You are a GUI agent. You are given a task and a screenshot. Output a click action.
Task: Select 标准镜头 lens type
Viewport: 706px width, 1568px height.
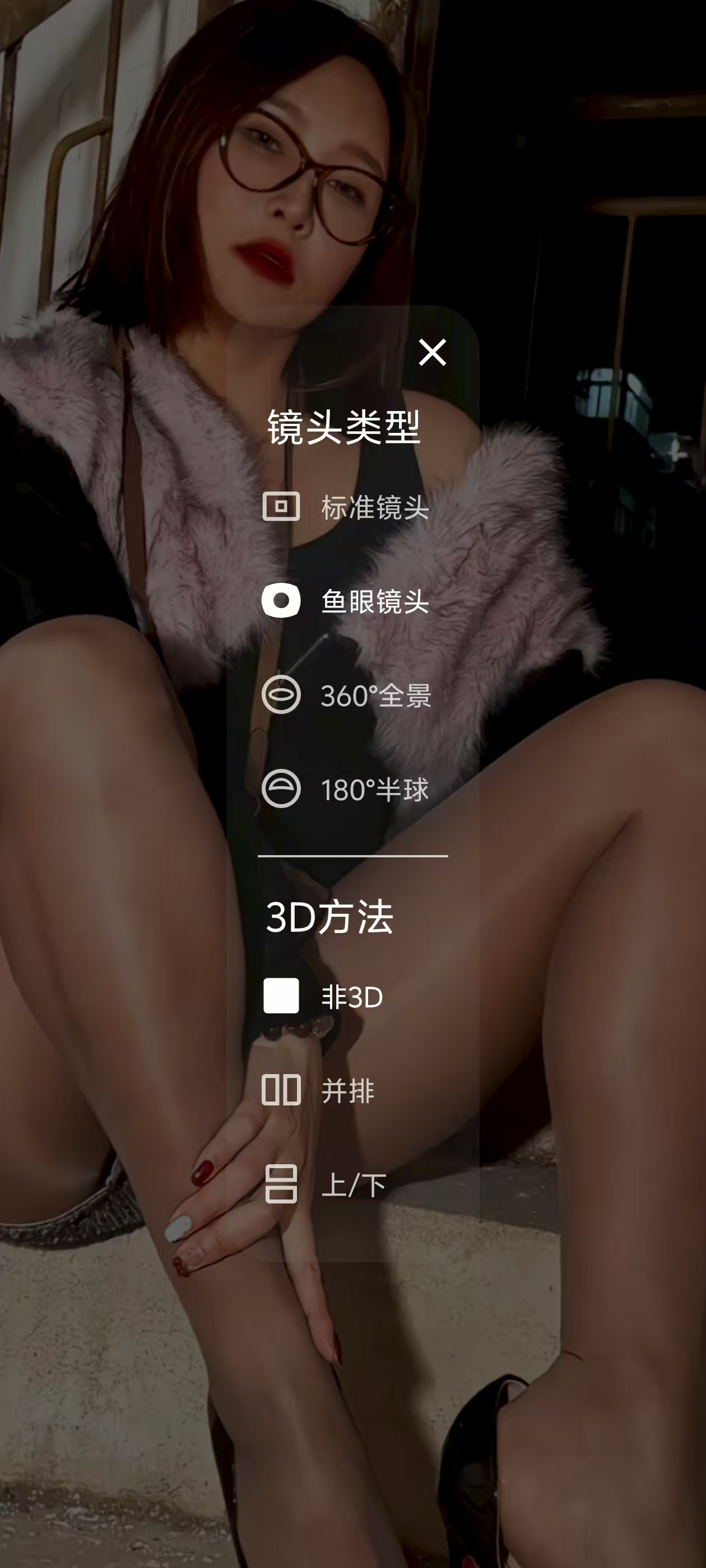[x=346, y=507]
